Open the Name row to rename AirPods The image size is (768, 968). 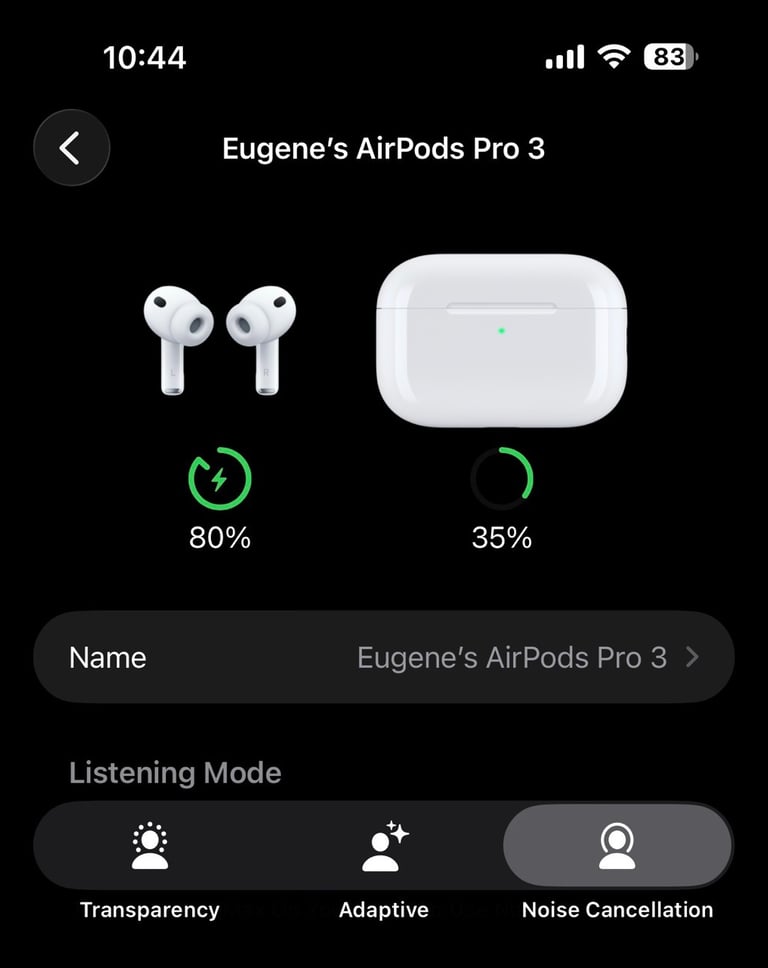tap(384, 657)
